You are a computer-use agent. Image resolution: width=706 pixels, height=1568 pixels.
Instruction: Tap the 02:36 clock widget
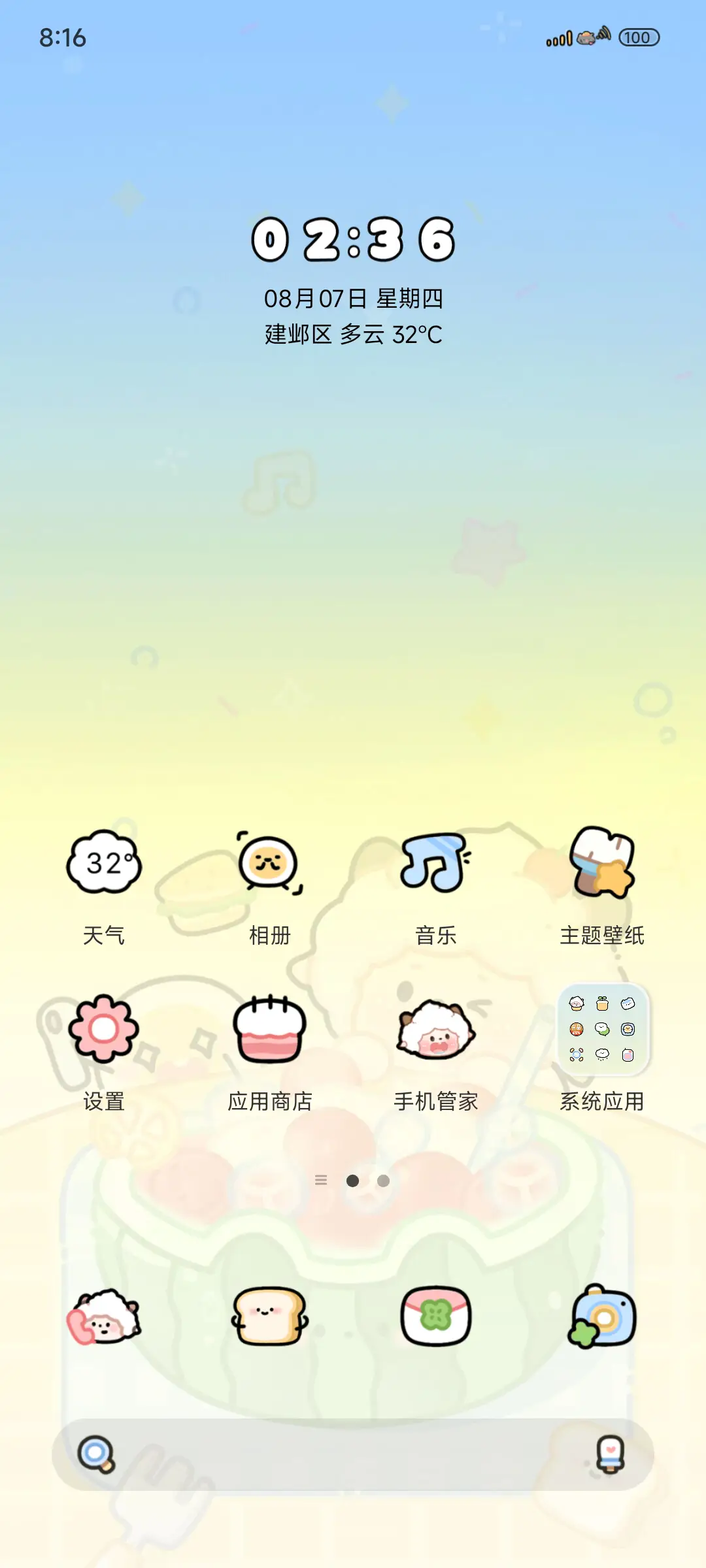[353, 240]
